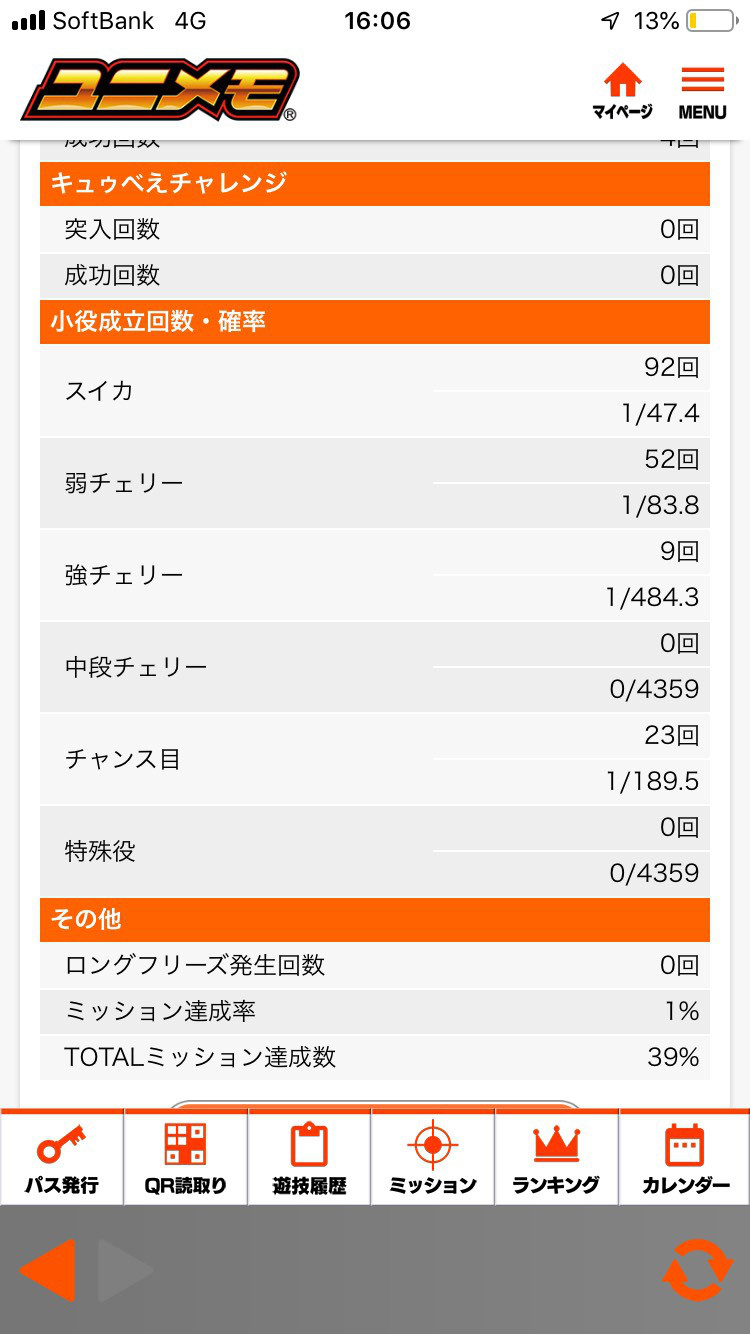Open My Page via the home icon
This screenshot has width=750, height=1334.
pyautogui.click(x=622, y=92)
